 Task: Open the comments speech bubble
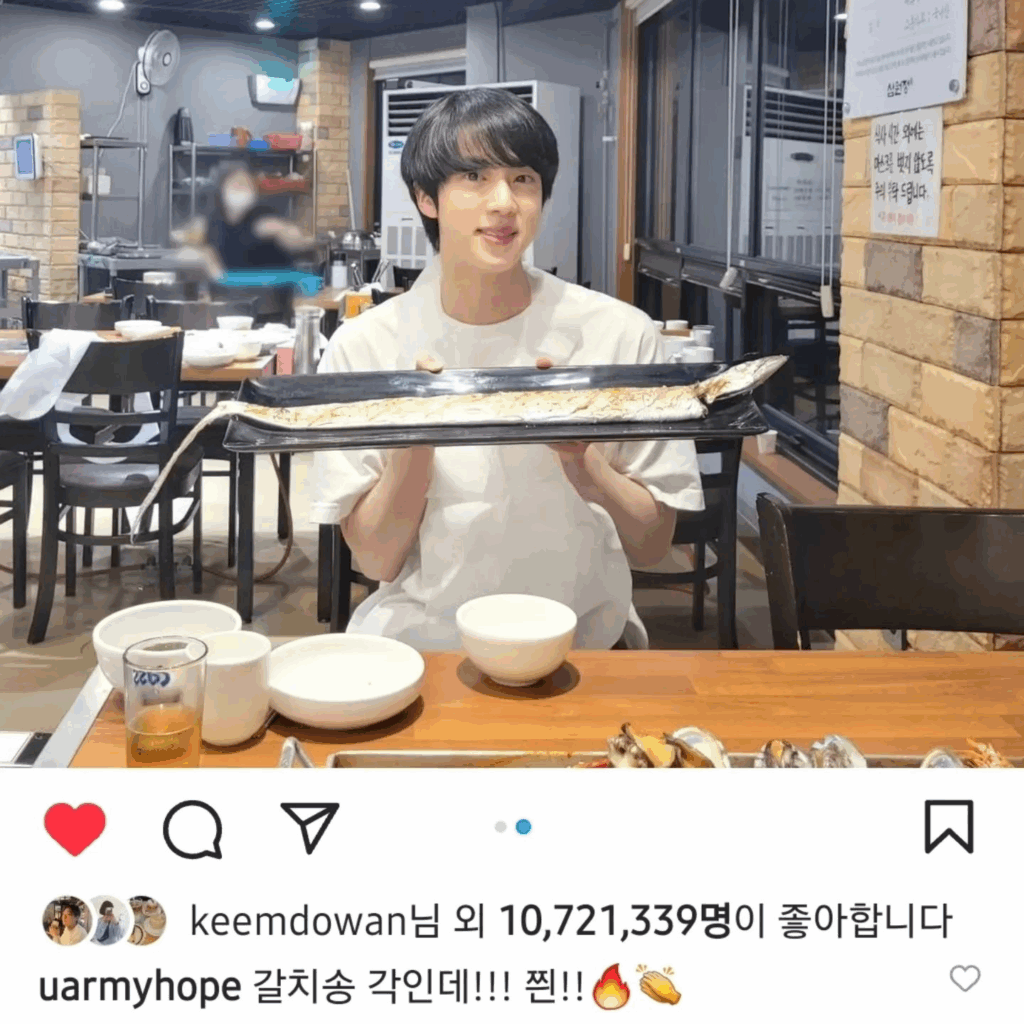192,829
